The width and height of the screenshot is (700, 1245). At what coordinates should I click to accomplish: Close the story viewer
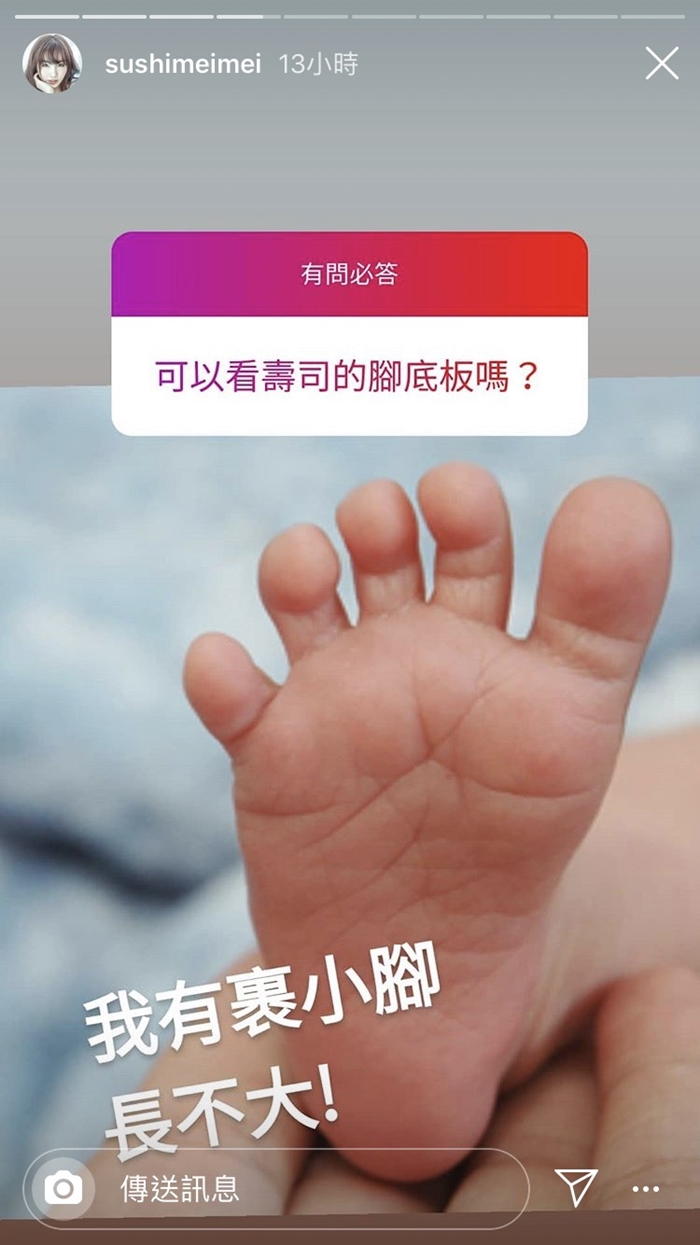[x=661, y=64]
